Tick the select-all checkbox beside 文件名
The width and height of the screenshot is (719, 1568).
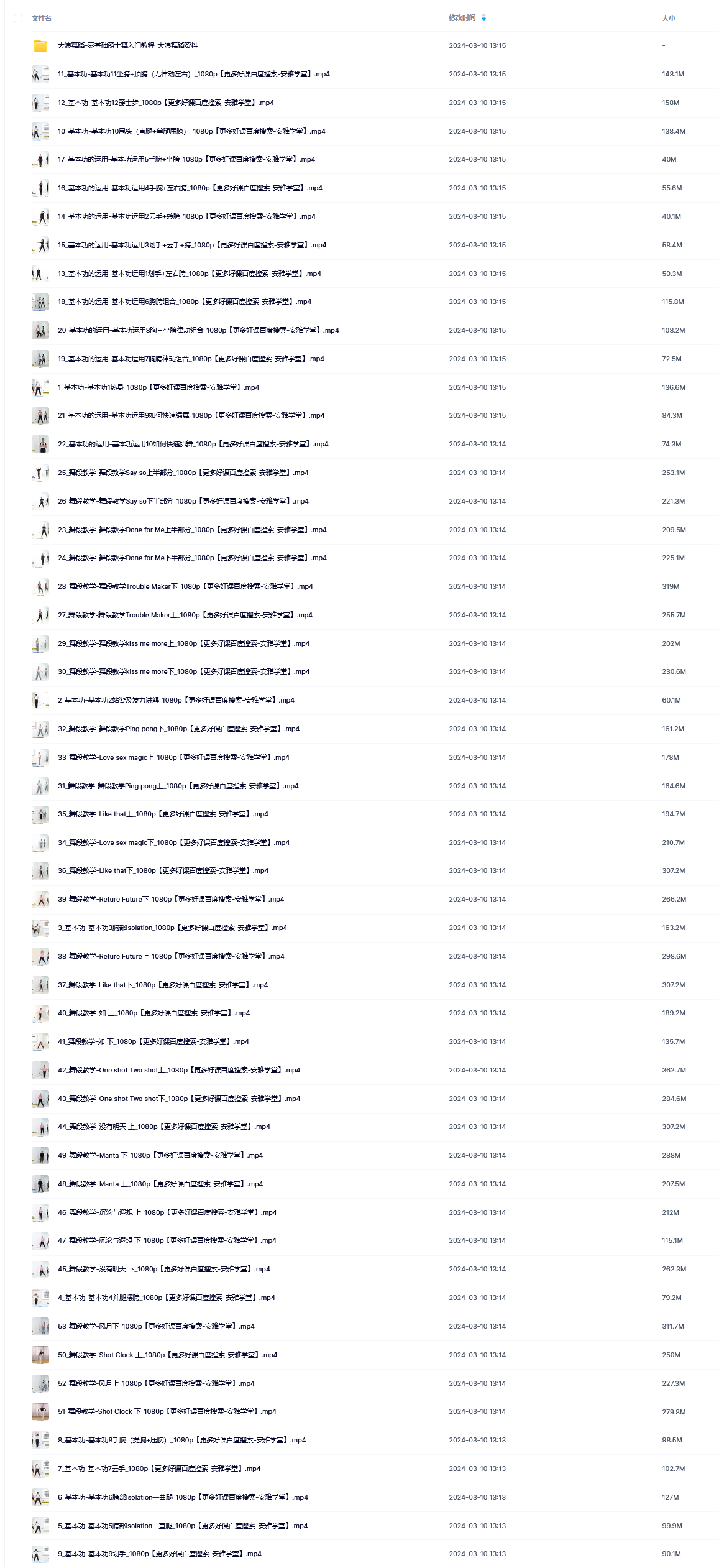pyautogui.click(x=18, y=18)
